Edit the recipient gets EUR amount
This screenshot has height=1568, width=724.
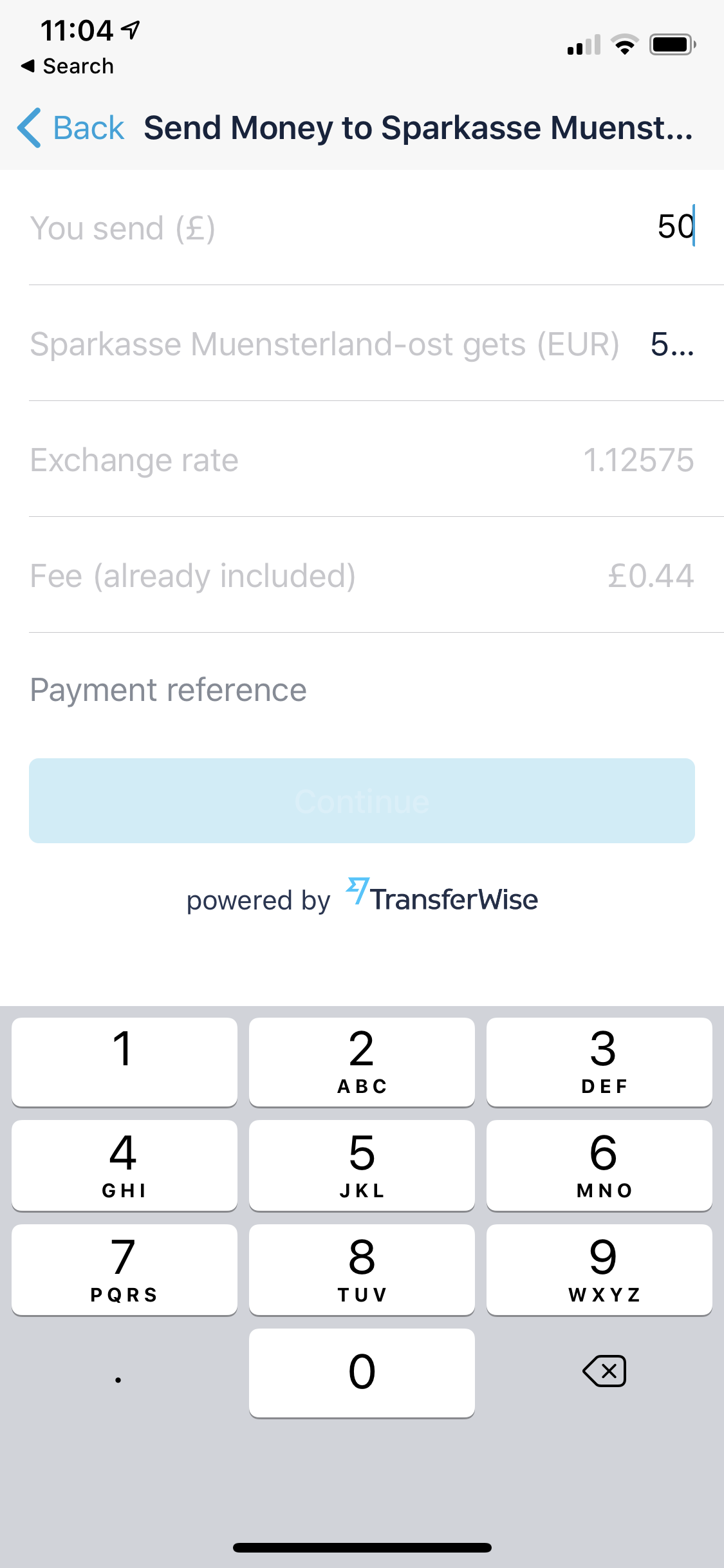pyautogui.click(x=671, y=344)
